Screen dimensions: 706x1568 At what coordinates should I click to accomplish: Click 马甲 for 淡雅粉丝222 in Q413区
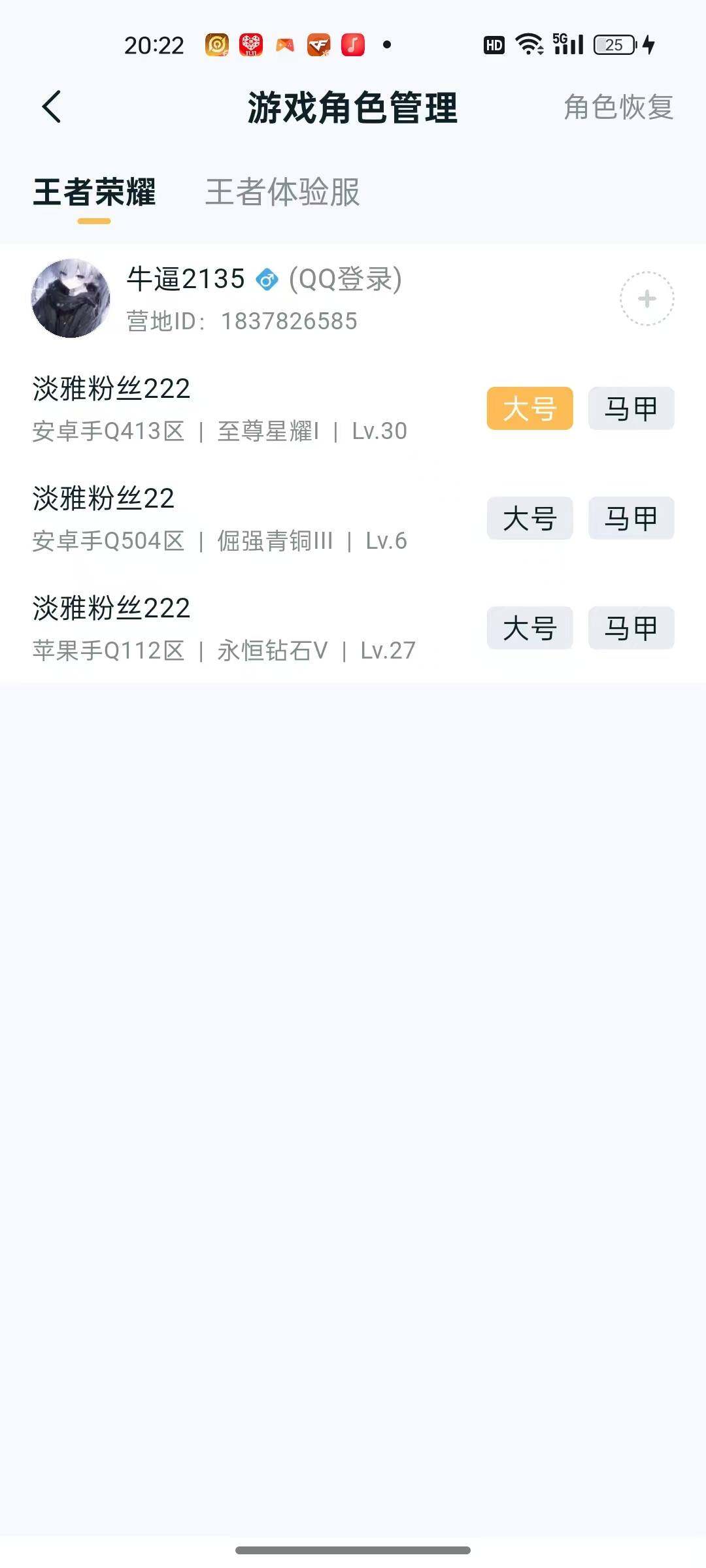click(630, 408)
